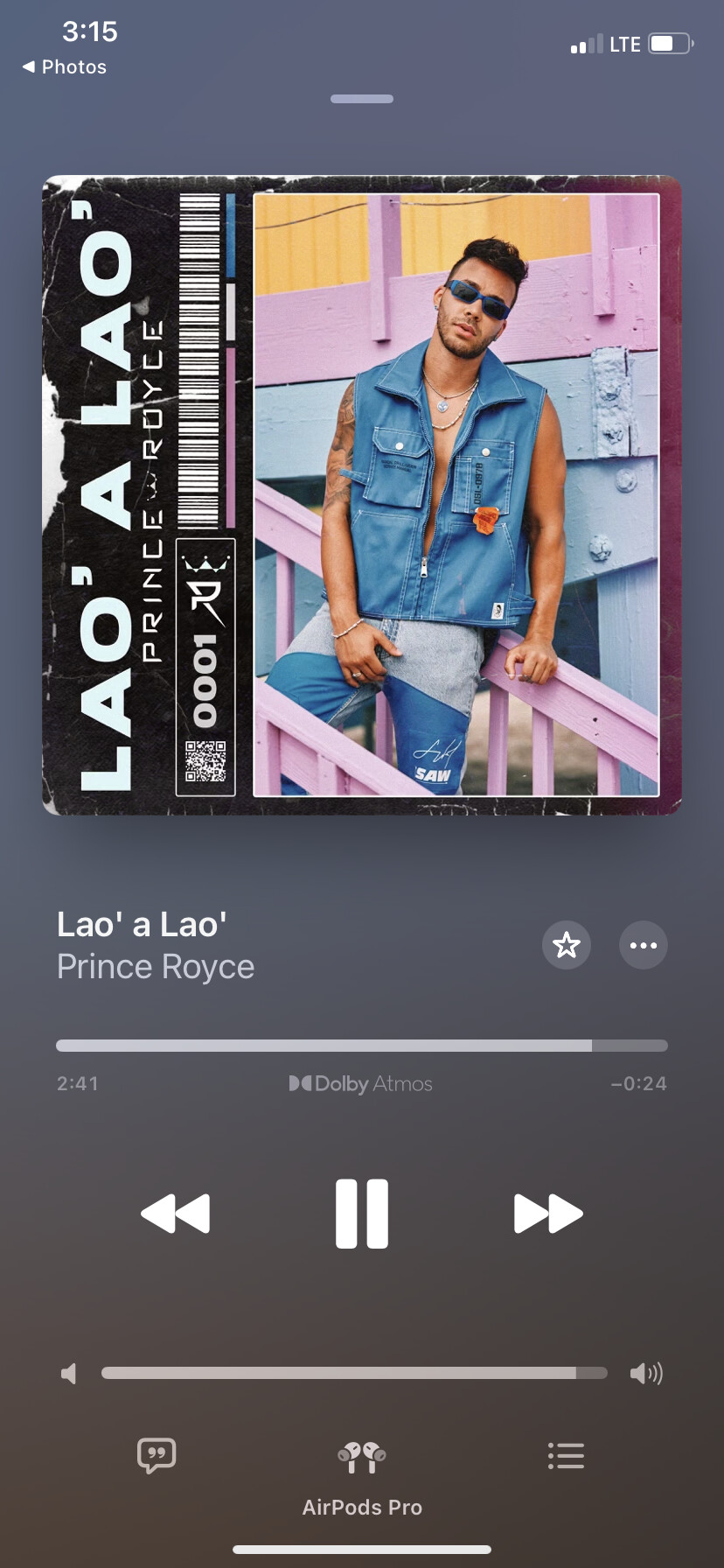Image resolution: width=724 pixels, height=1568 pixels.
Task: Open the Up Next queue list
Action: (566, 1456)
